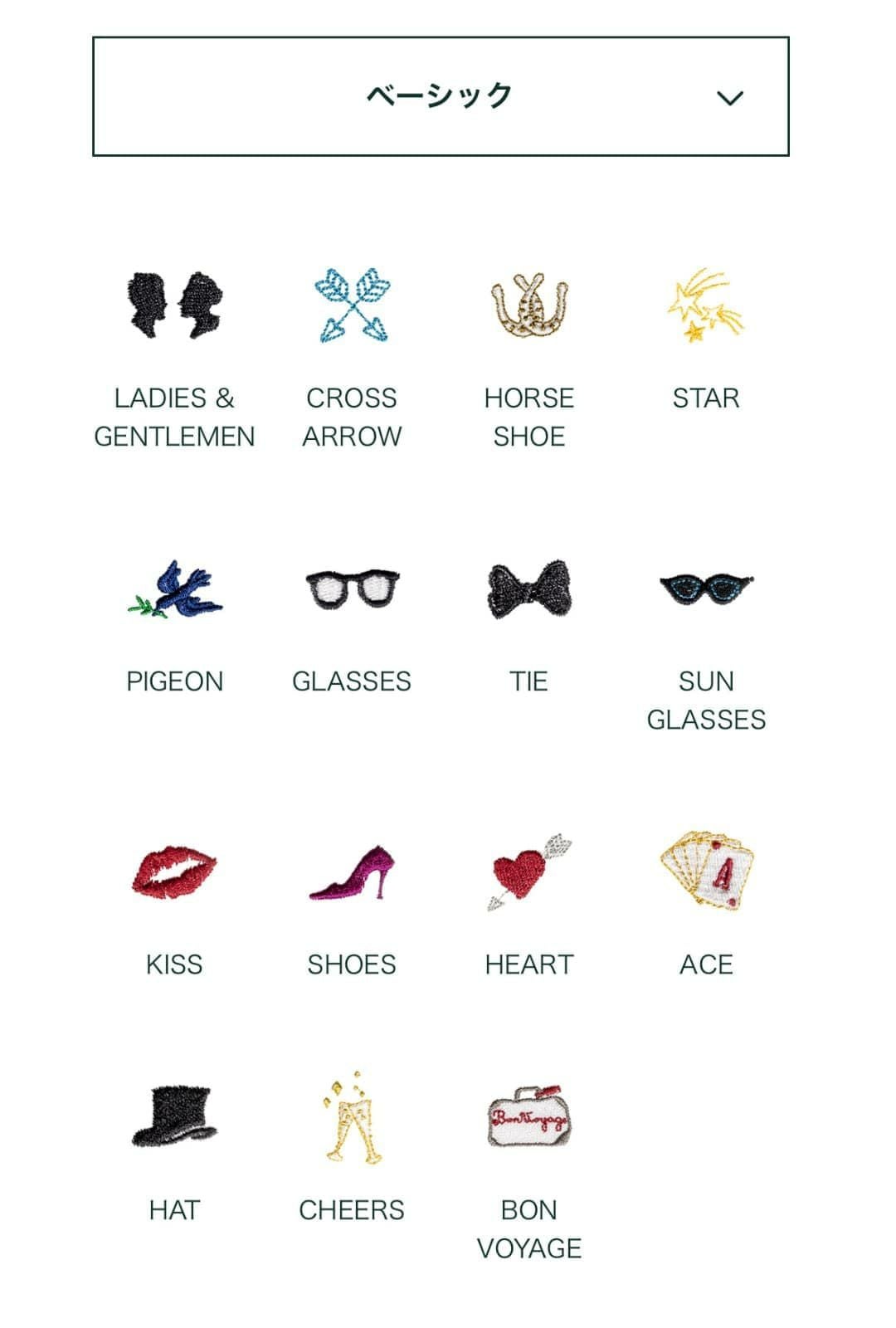Choose the Kiss lips motif
The image size is (896, 1328).
(174, 873)
